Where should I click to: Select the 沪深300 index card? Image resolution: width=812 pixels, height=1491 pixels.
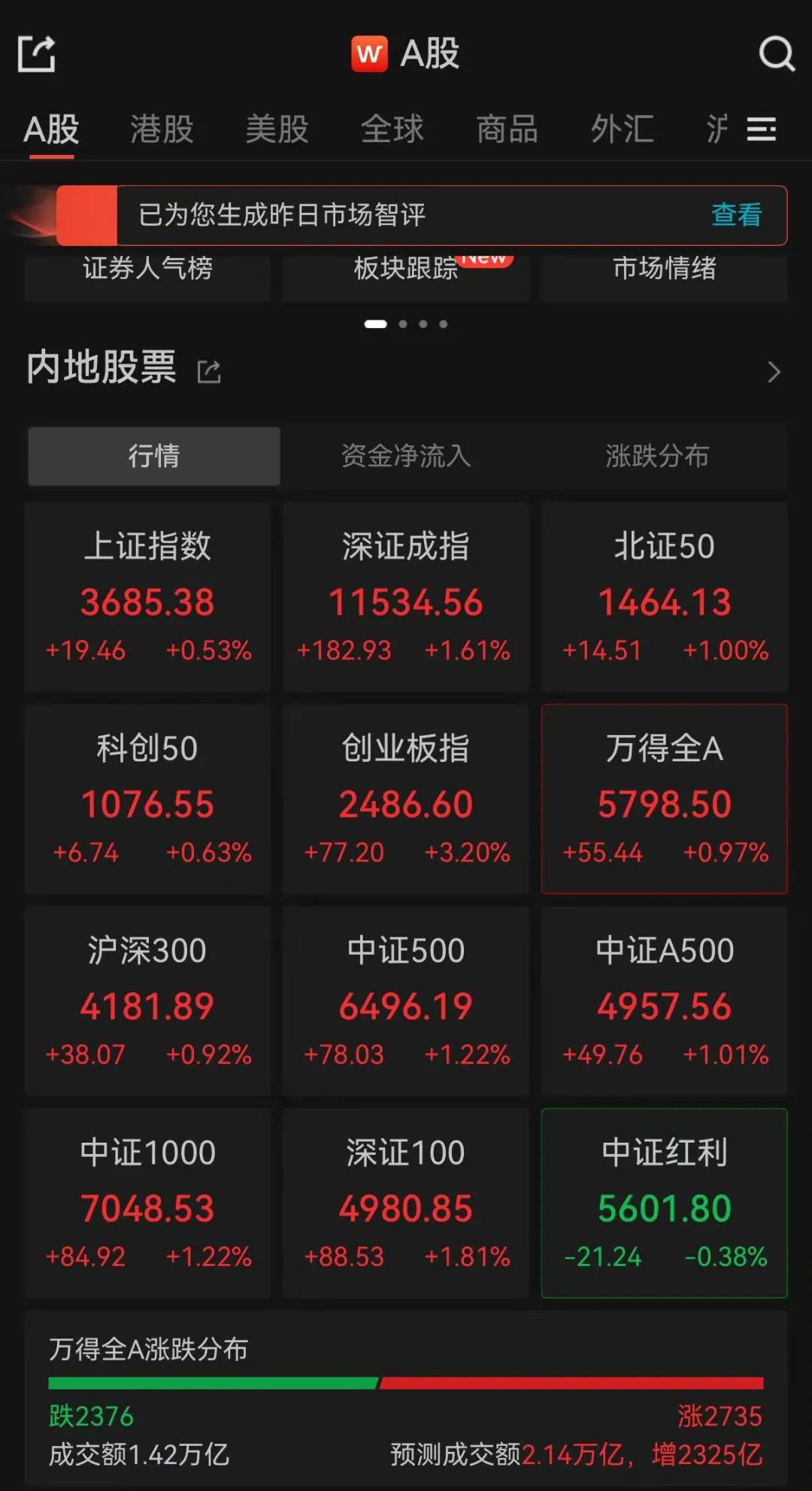[147, 1001]
